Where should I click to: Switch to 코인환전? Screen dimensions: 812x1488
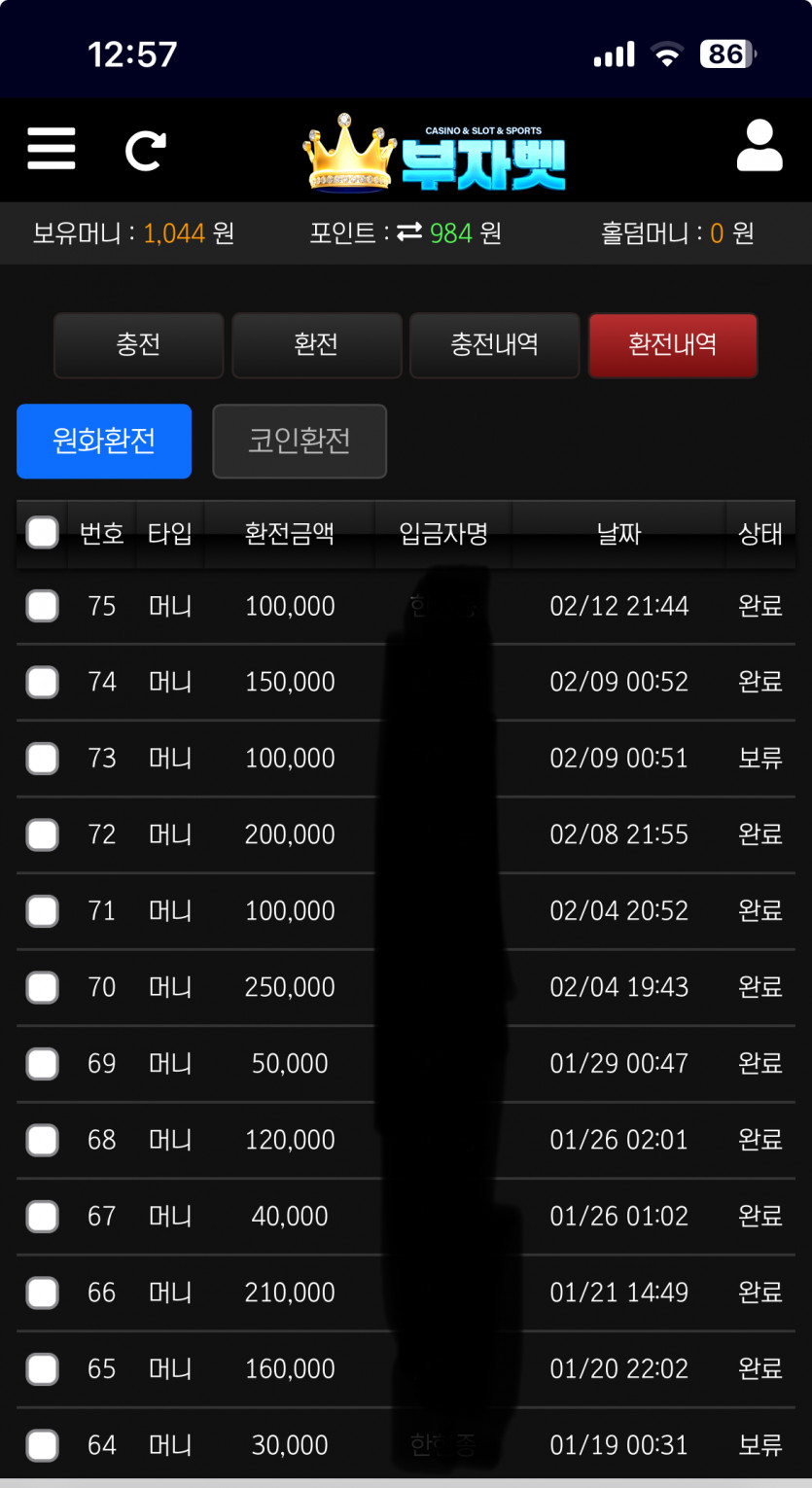[300, 442]
